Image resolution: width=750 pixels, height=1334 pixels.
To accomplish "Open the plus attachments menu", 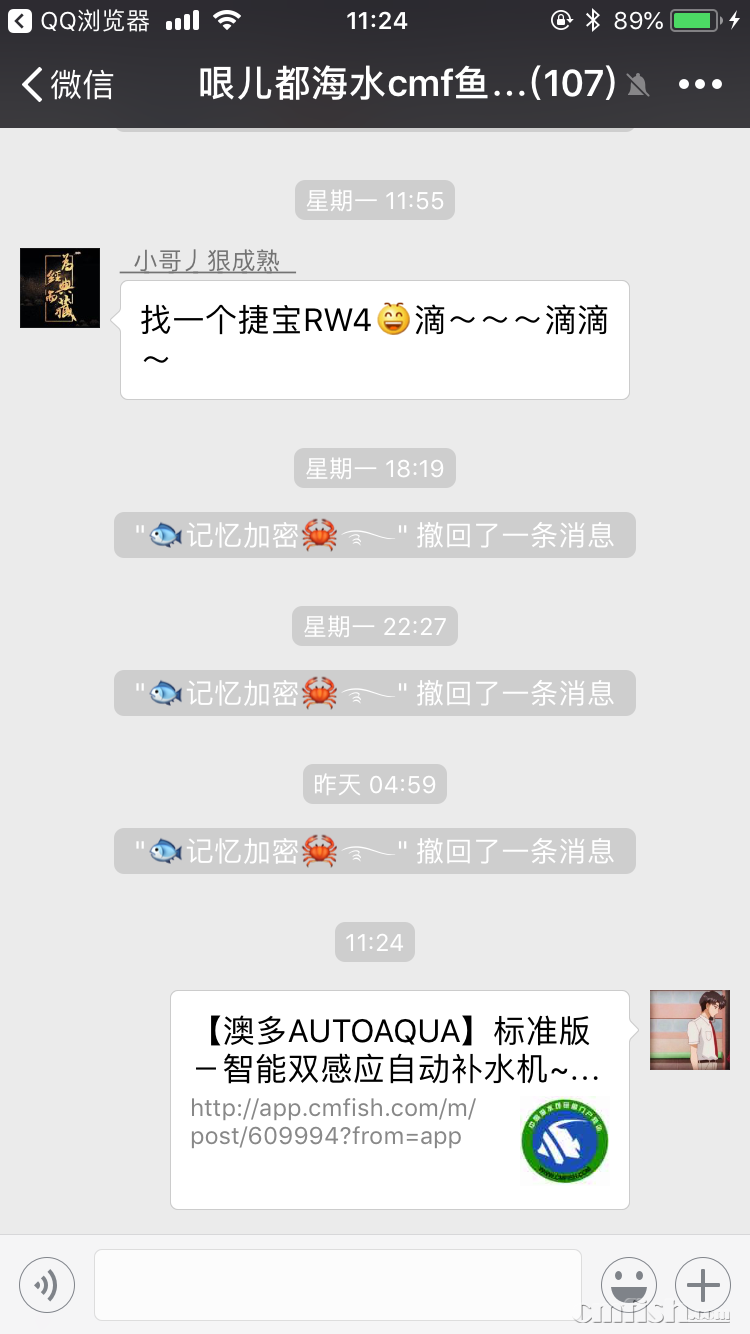I will point(702,1285).
